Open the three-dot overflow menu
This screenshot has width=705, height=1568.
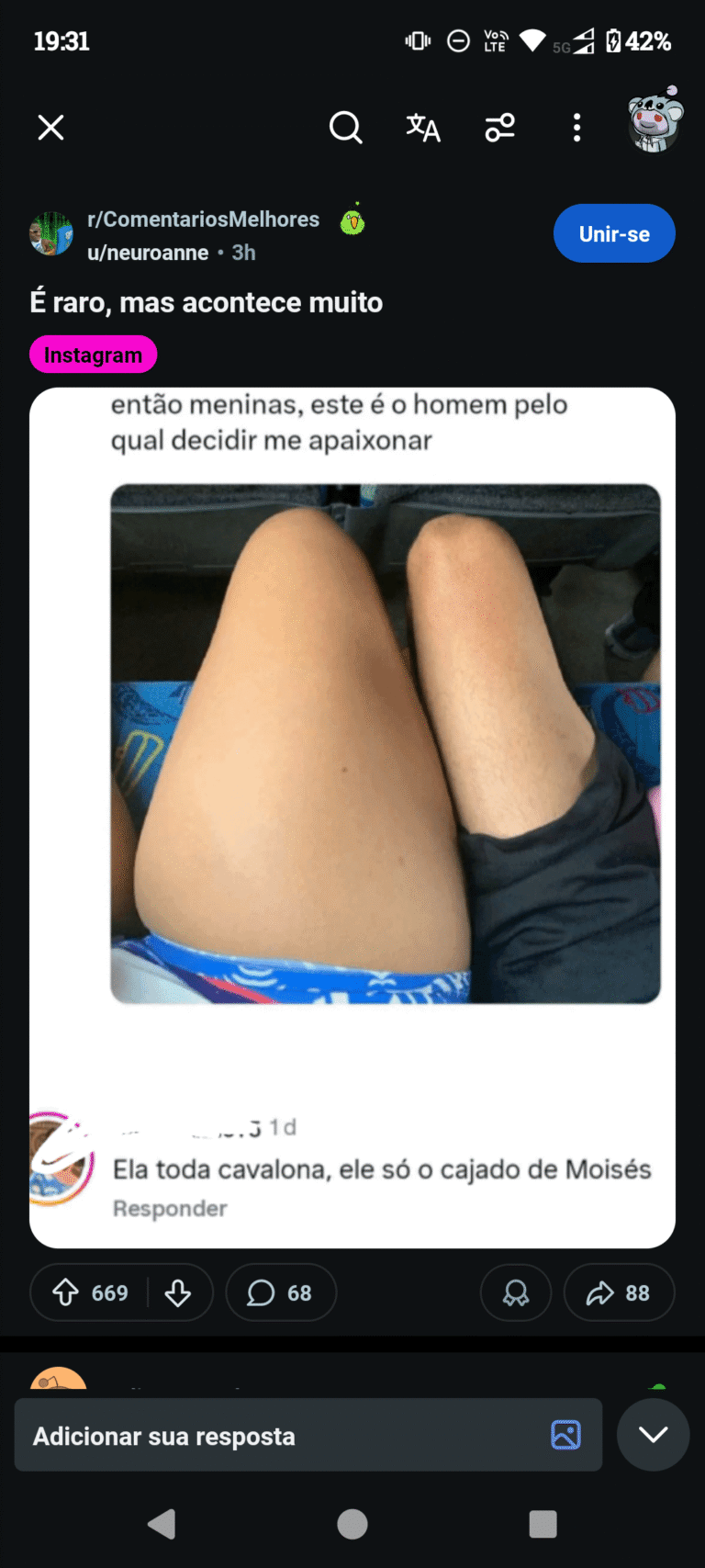[x=576, y=127]
